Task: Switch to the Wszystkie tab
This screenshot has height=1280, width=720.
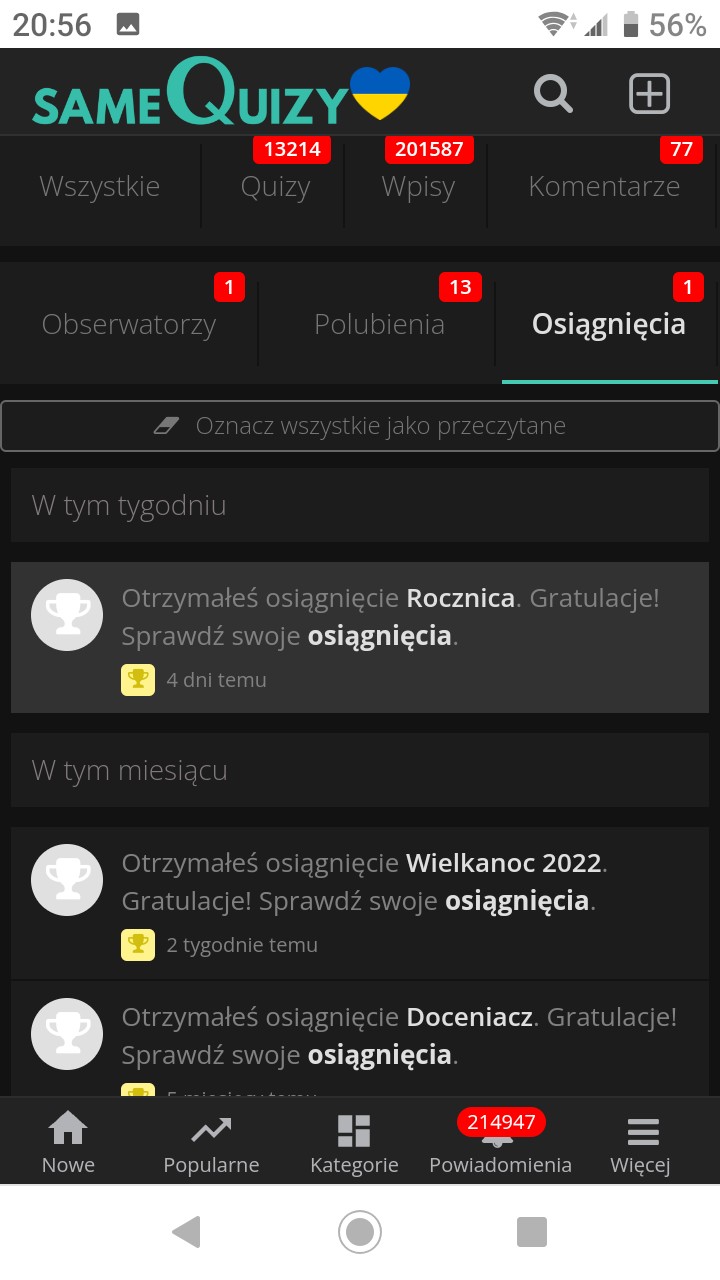Action: click(x=99, y=187)
